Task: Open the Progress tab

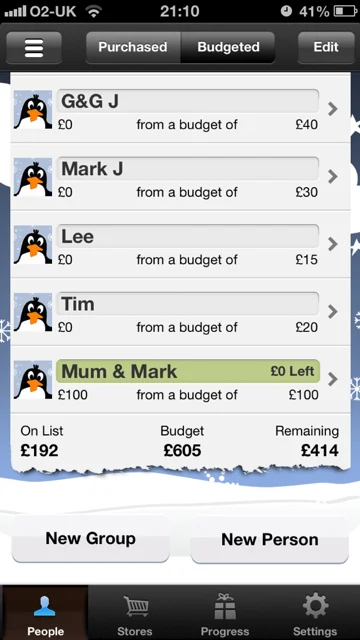Action: tap(225, 613)
